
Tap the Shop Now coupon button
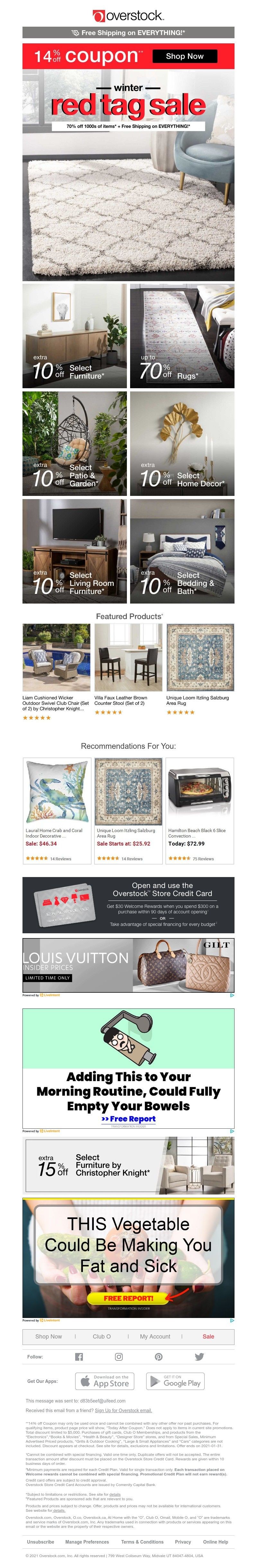(x=184, y=56)
